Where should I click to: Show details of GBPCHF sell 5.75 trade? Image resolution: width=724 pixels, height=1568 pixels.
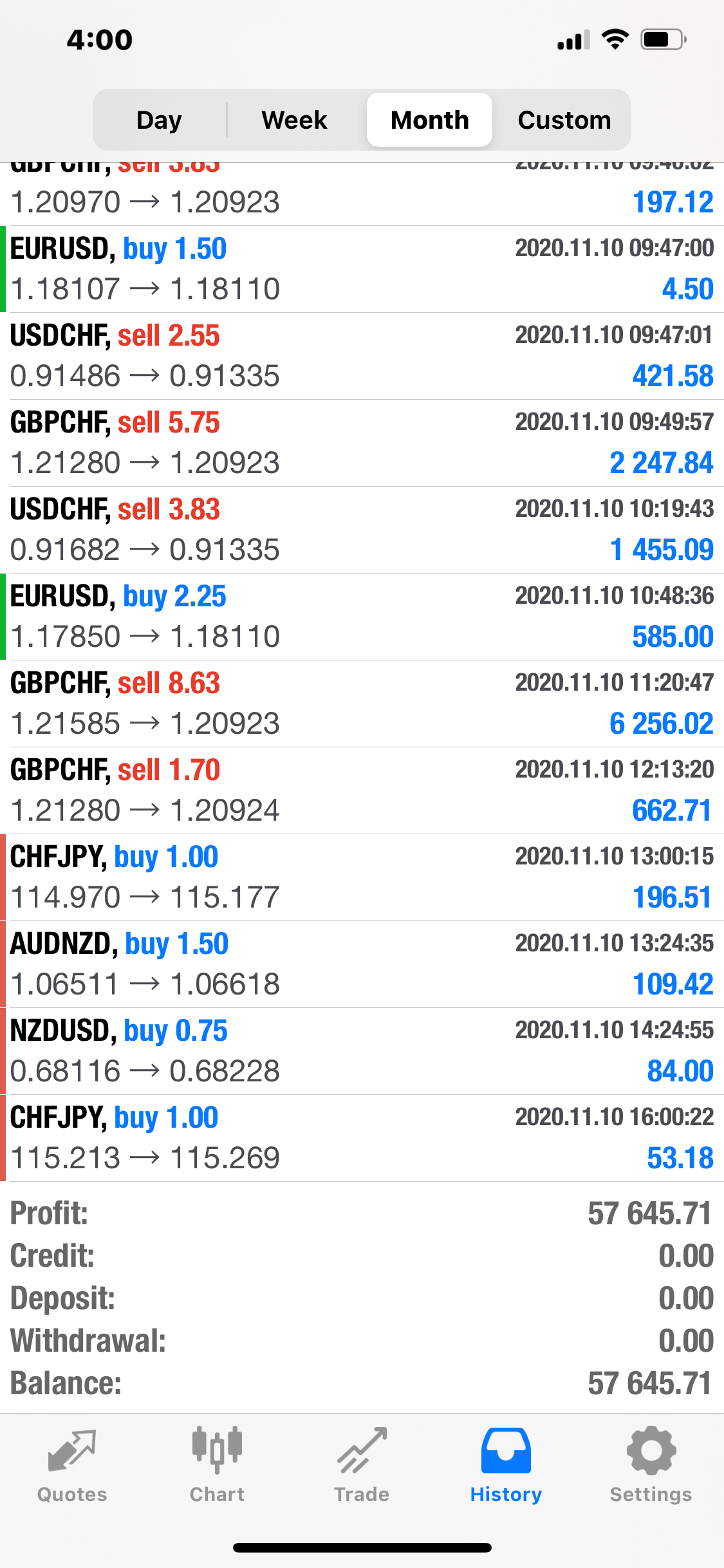point(362,443)
